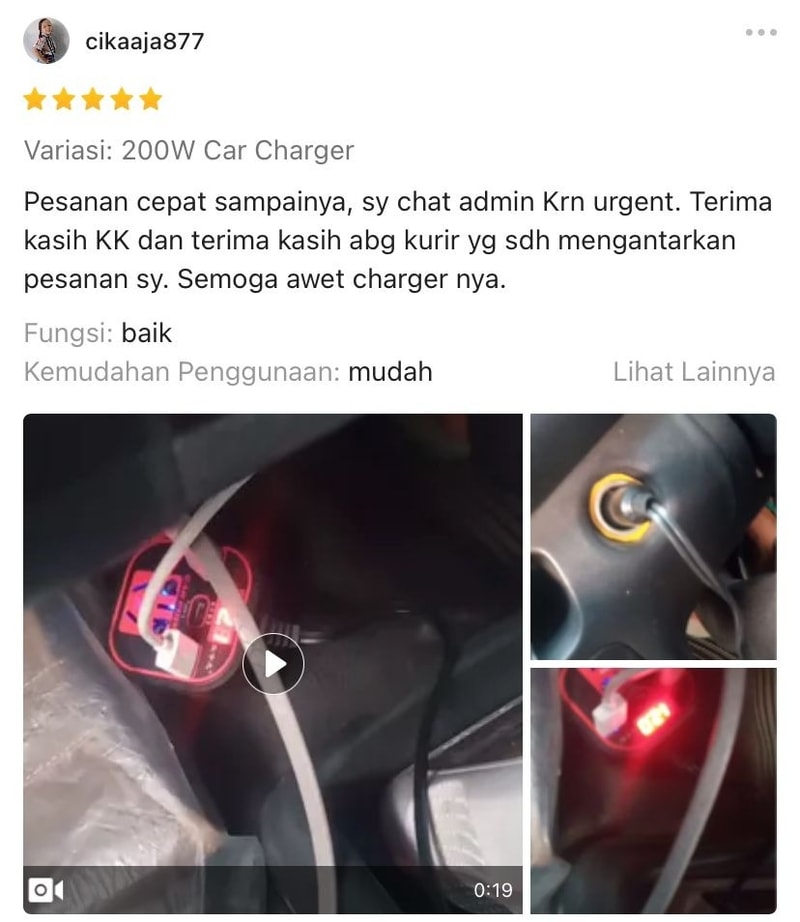Play the 0:19 review video
The height and width of the screenshot is (922, 800).
(273, 664)
